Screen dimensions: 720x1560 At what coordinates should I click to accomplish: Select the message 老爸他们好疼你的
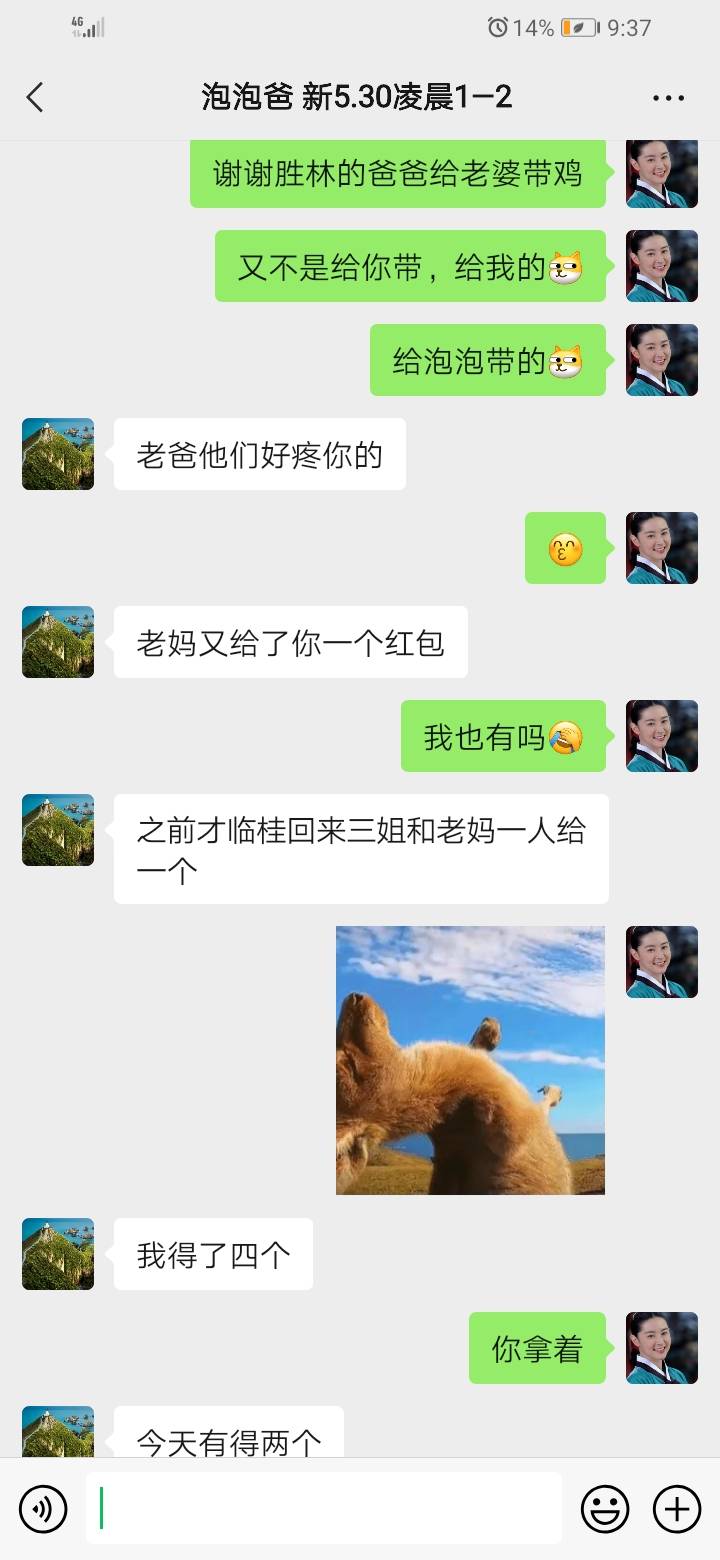259,454
